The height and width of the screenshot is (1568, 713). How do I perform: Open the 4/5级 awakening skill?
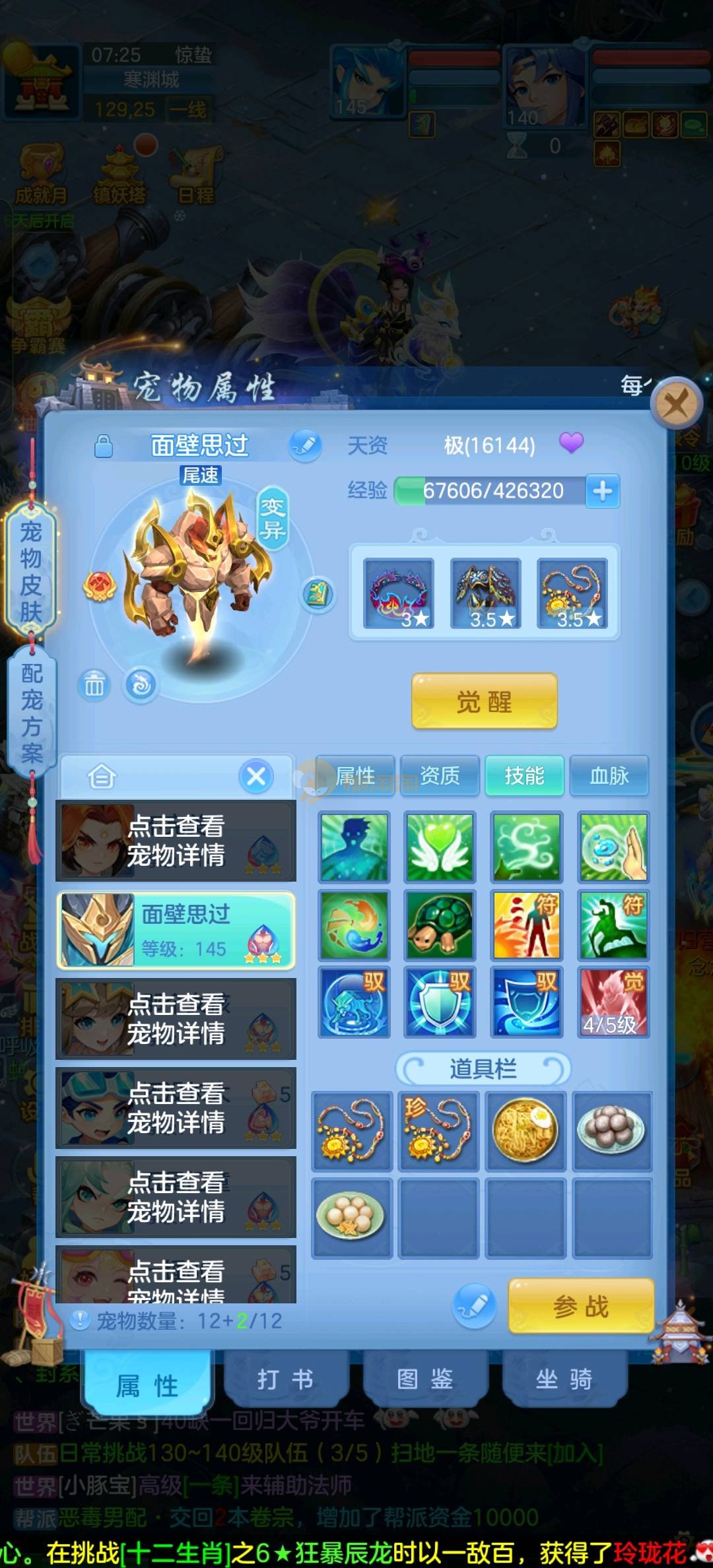pos(613,1002)
